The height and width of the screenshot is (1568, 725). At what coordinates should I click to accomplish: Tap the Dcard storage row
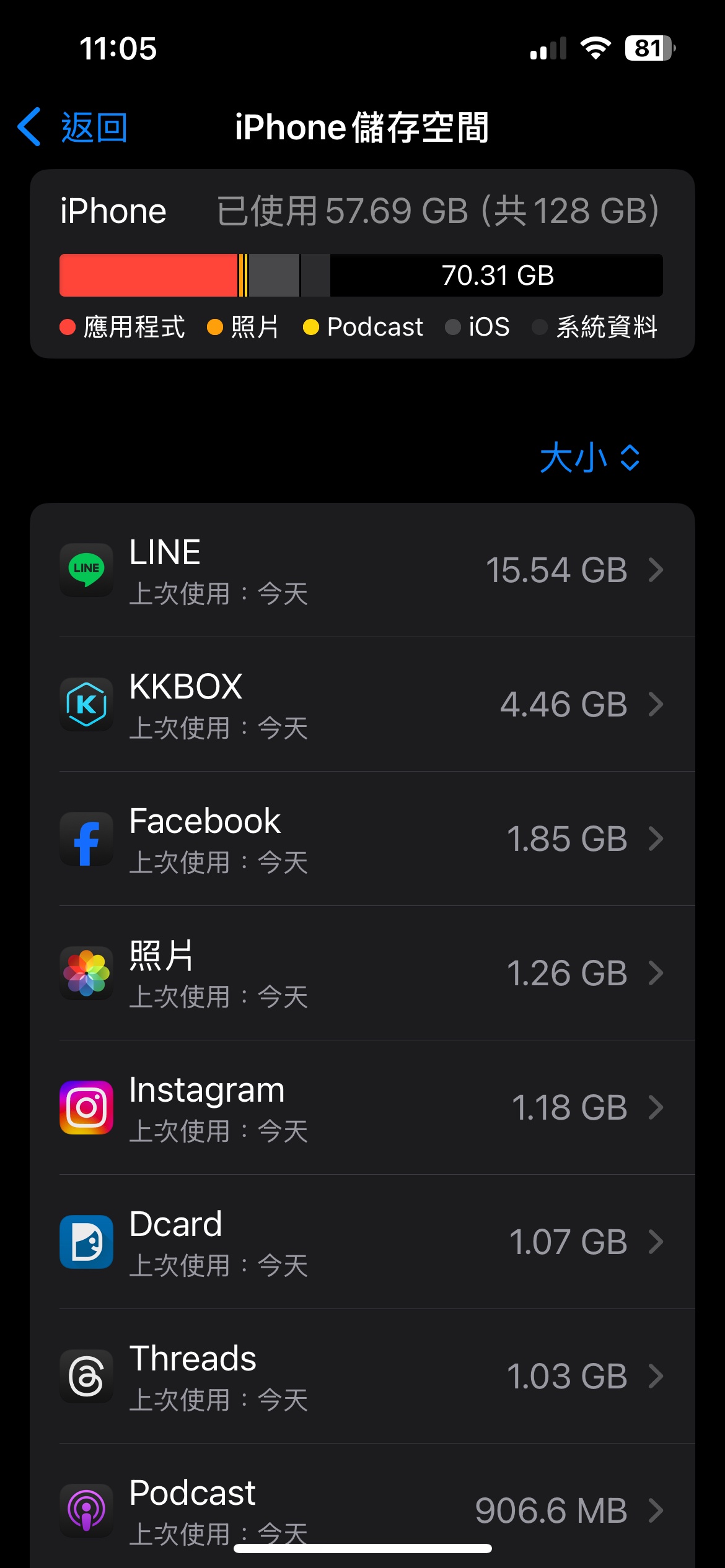pyautogui.click(x=362, y=1242)
